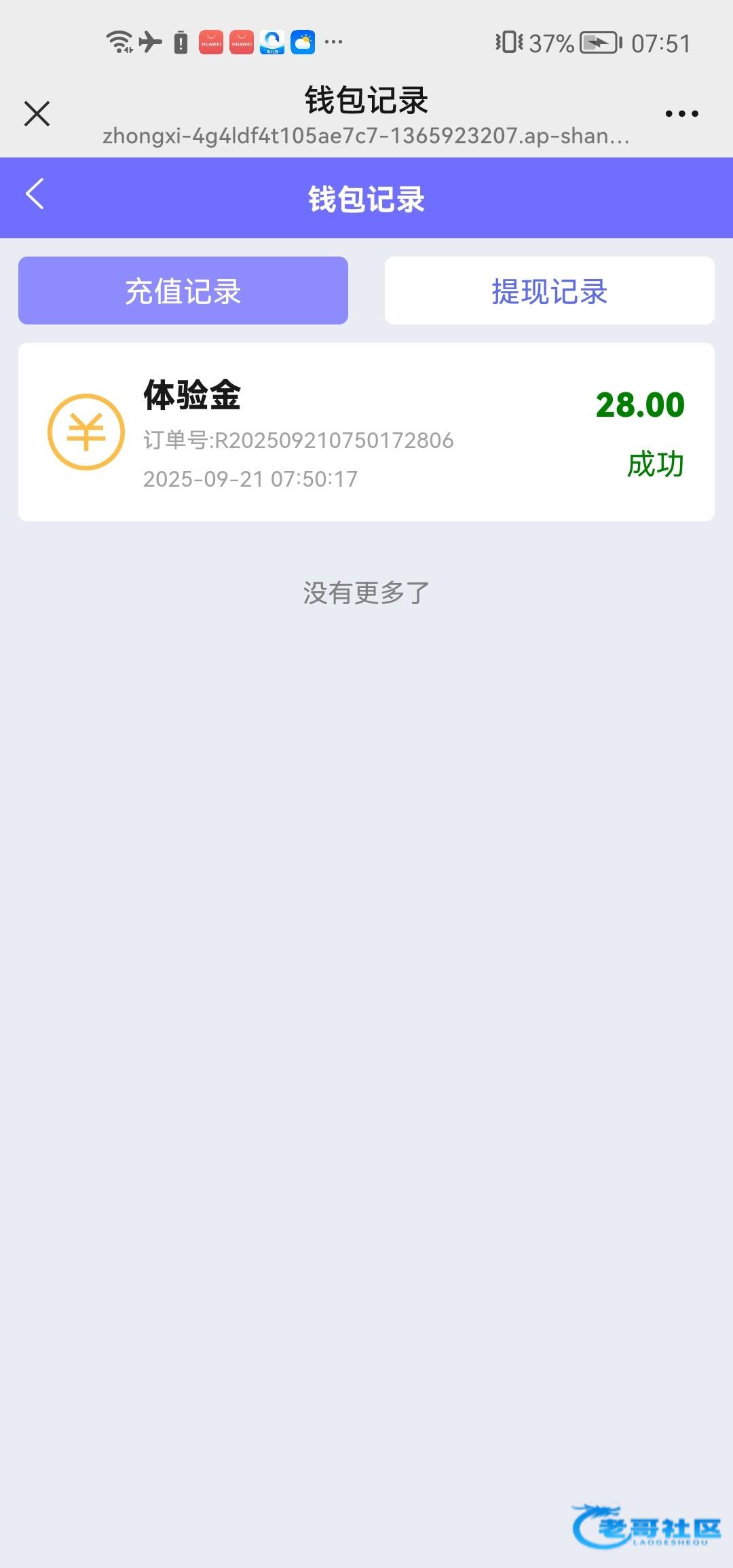733x1568 pixels.
Task: Switch to the 提现记录 tab
Action: pos(549,291)
